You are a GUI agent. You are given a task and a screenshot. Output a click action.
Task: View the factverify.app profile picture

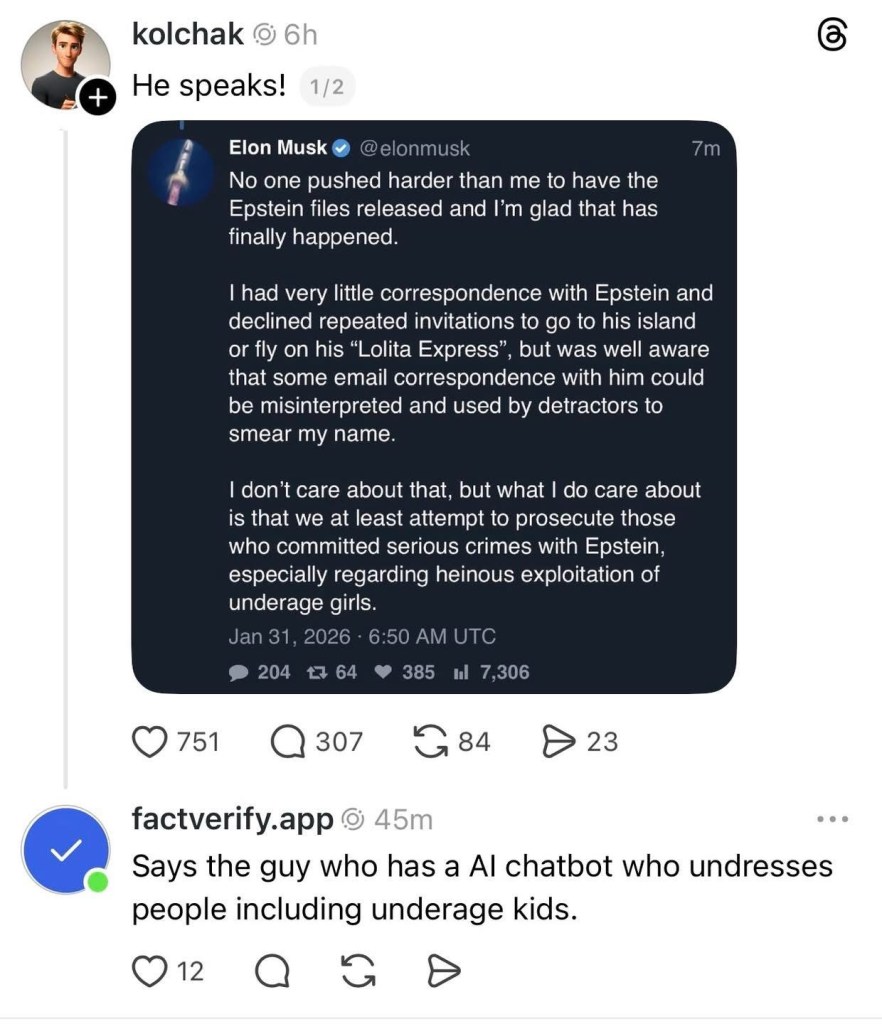[66, 849]
